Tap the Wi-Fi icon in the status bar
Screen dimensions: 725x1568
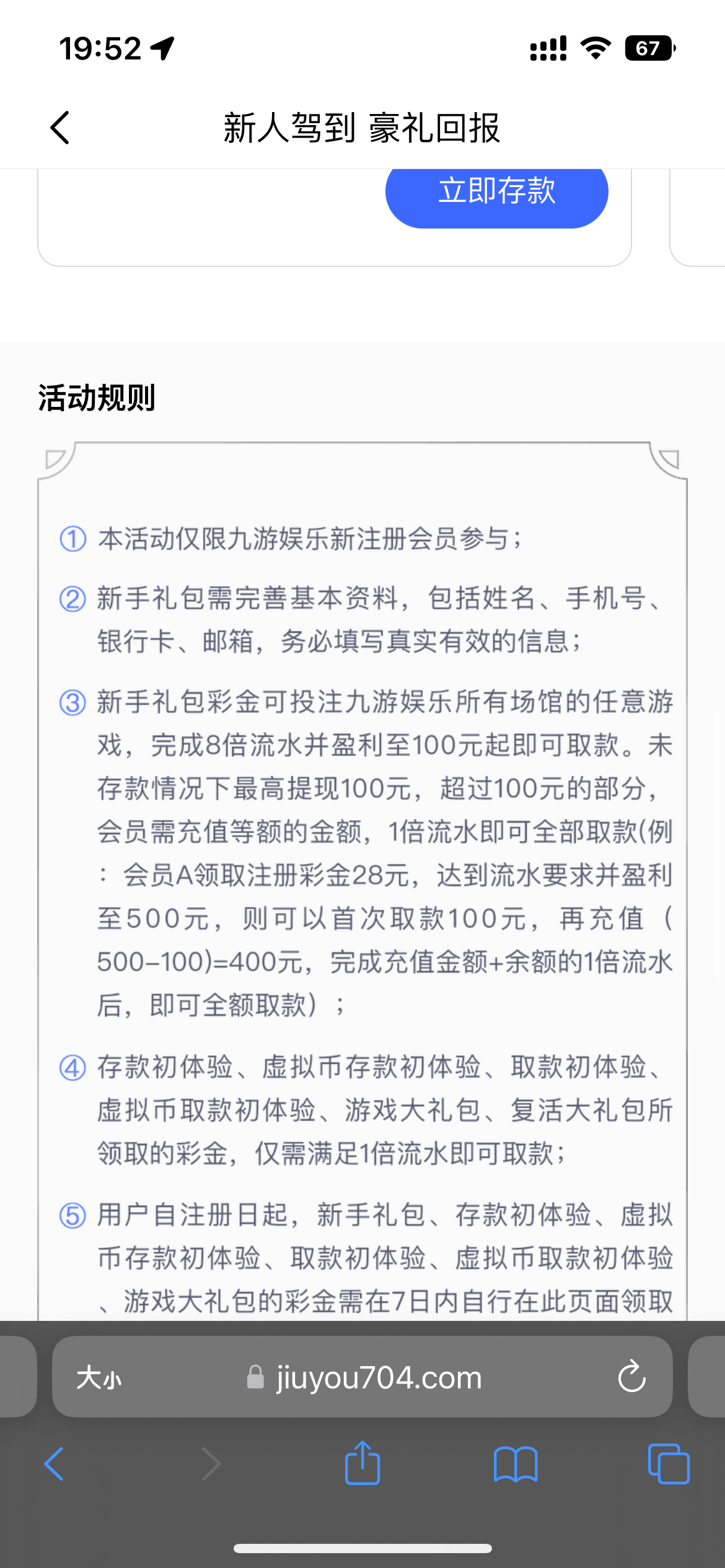click(x=596, y=48)
